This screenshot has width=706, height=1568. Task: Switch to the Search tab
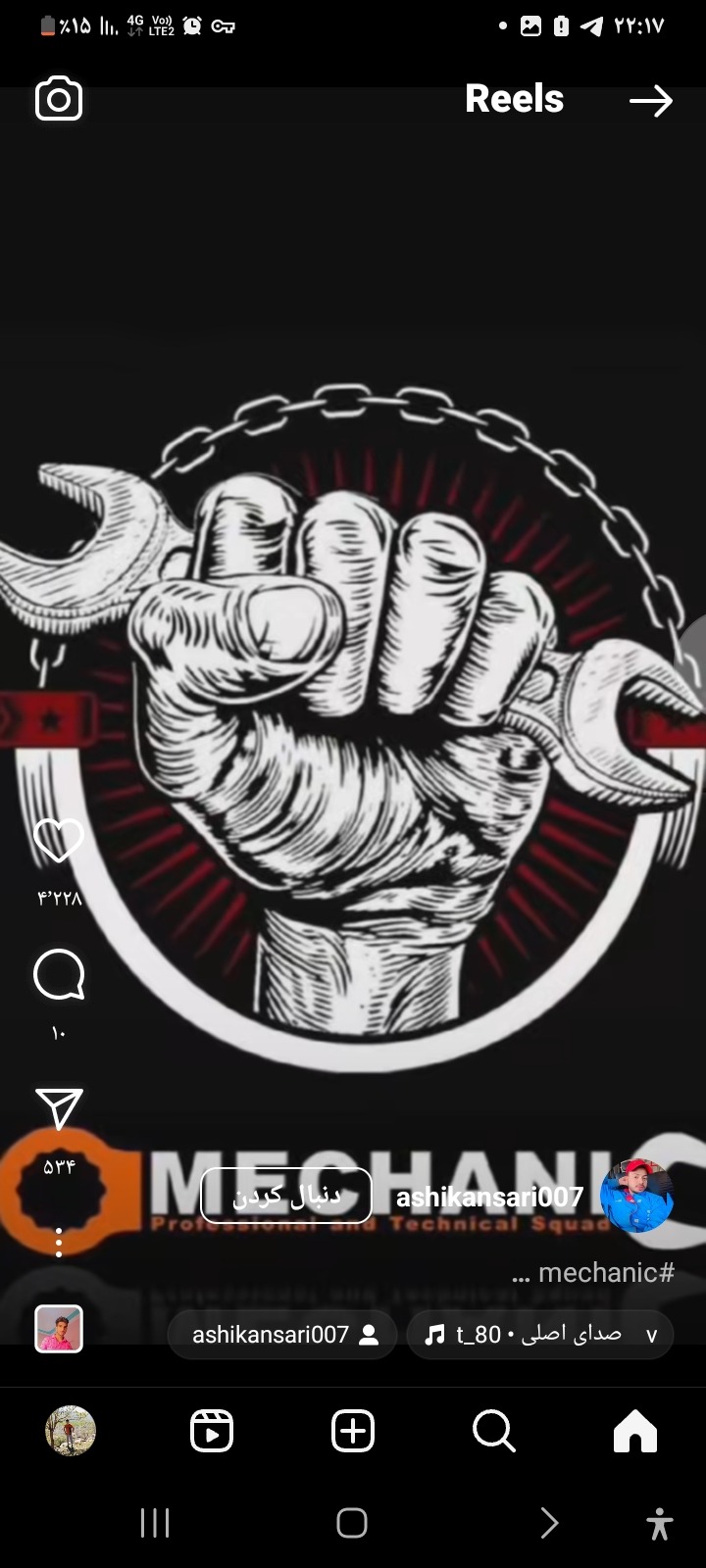[494, 1431]
